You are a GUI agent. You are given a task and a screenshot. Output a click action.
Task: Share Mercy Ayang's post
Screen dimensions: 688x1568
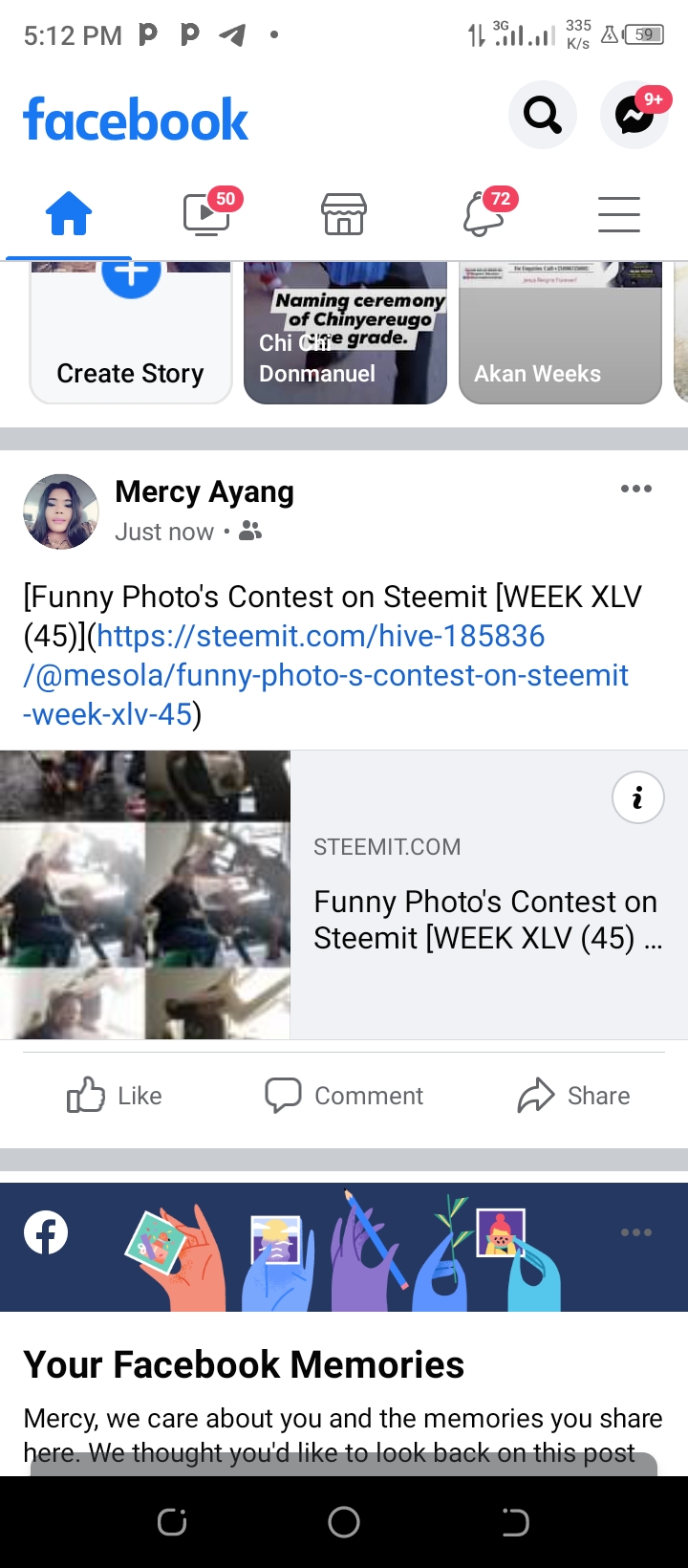click(x=573, y=1096)
